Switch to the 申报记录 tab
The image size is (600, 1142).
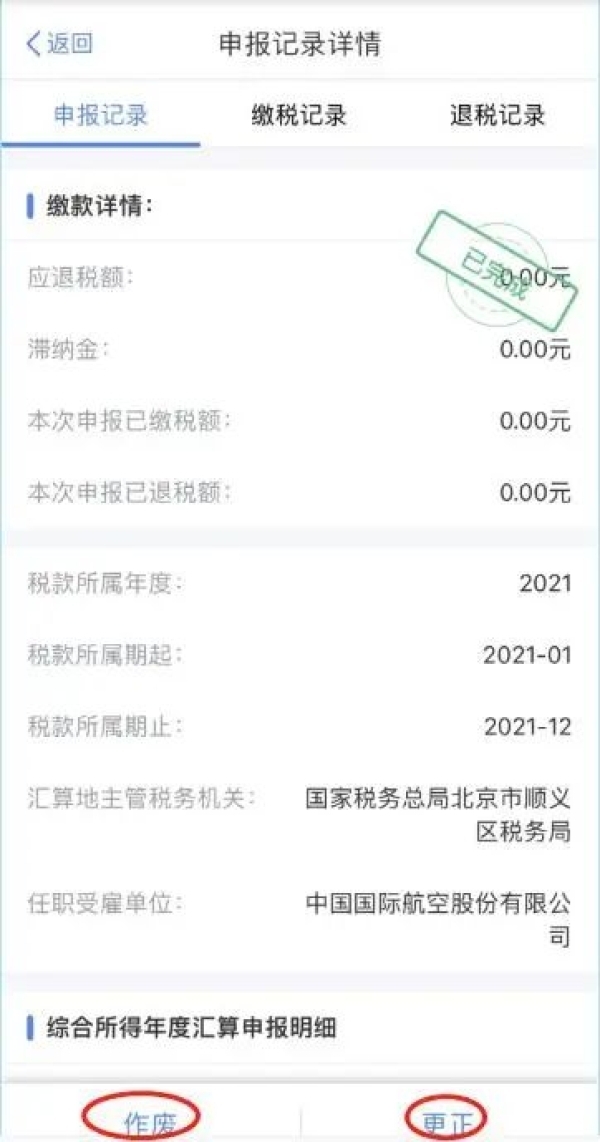[x=100, y=115]
